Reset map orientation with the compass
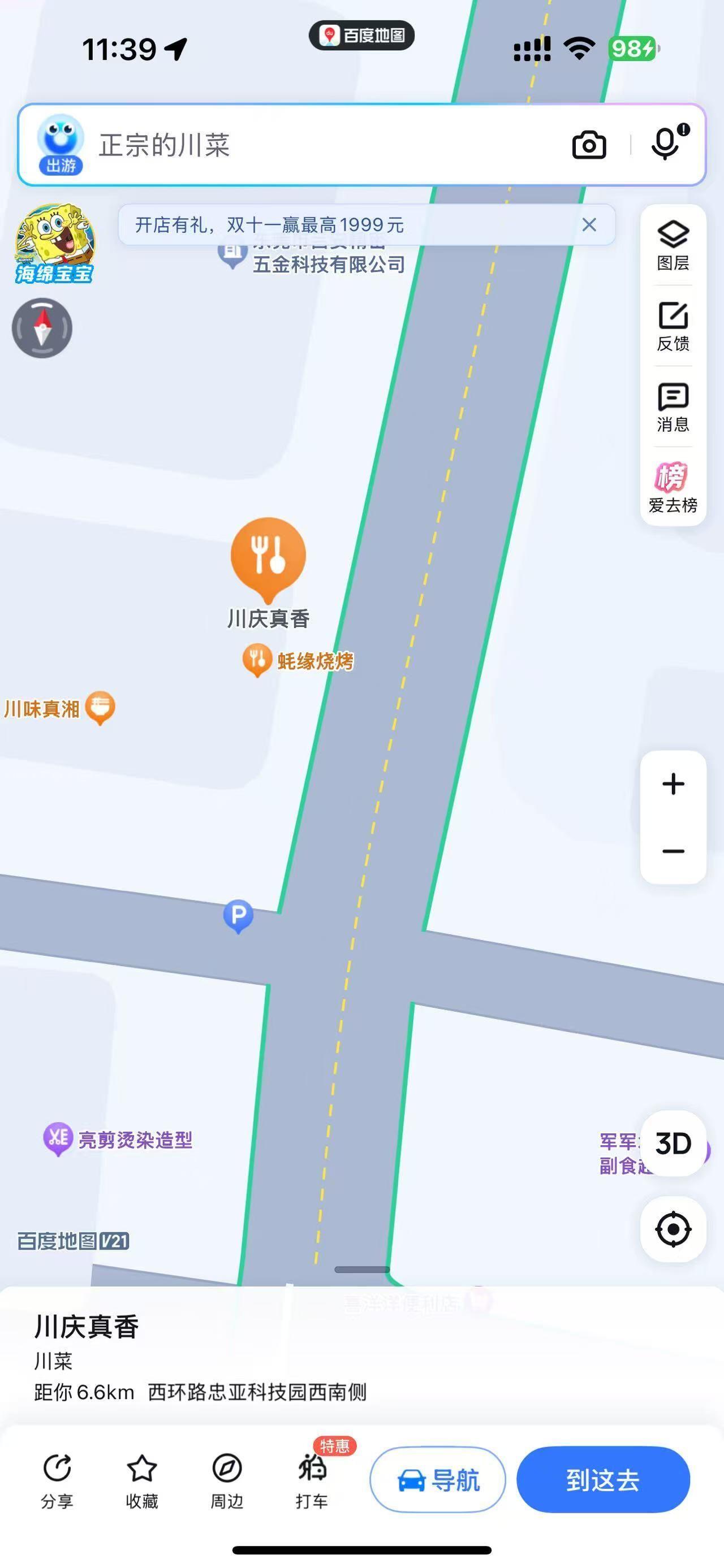Viewport: 724px width, 1568px height. click(42, 328)
